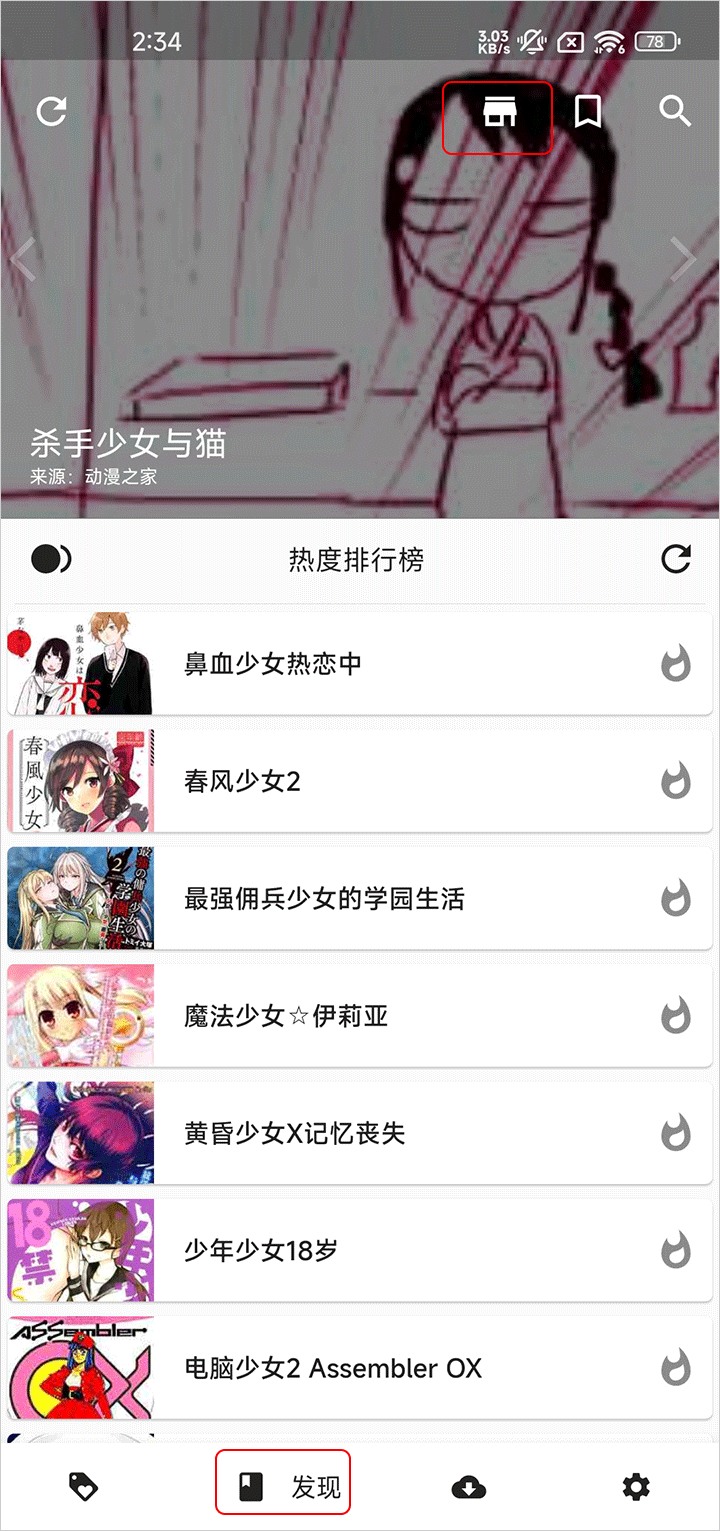Advance the banner with the right chevron
This screenshot has height=1531, width=720.
(685, 259)
